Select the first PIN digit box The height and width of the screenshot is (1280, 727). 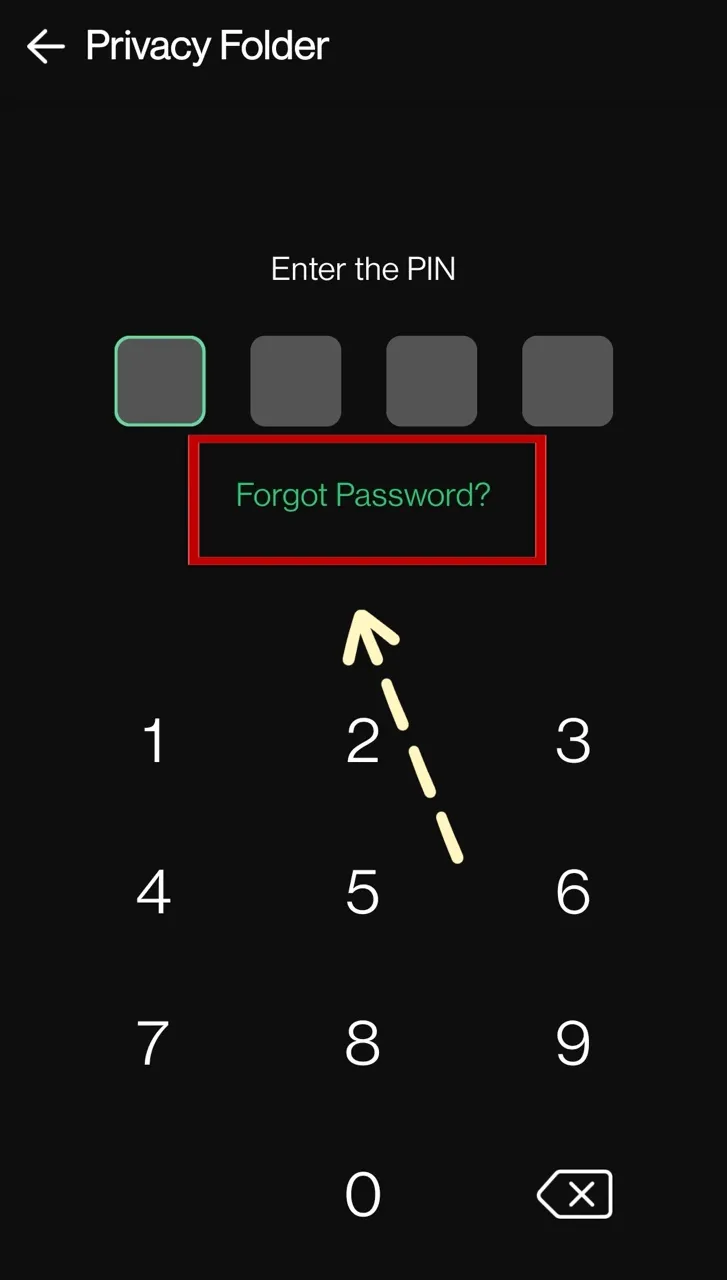(160, 381)
